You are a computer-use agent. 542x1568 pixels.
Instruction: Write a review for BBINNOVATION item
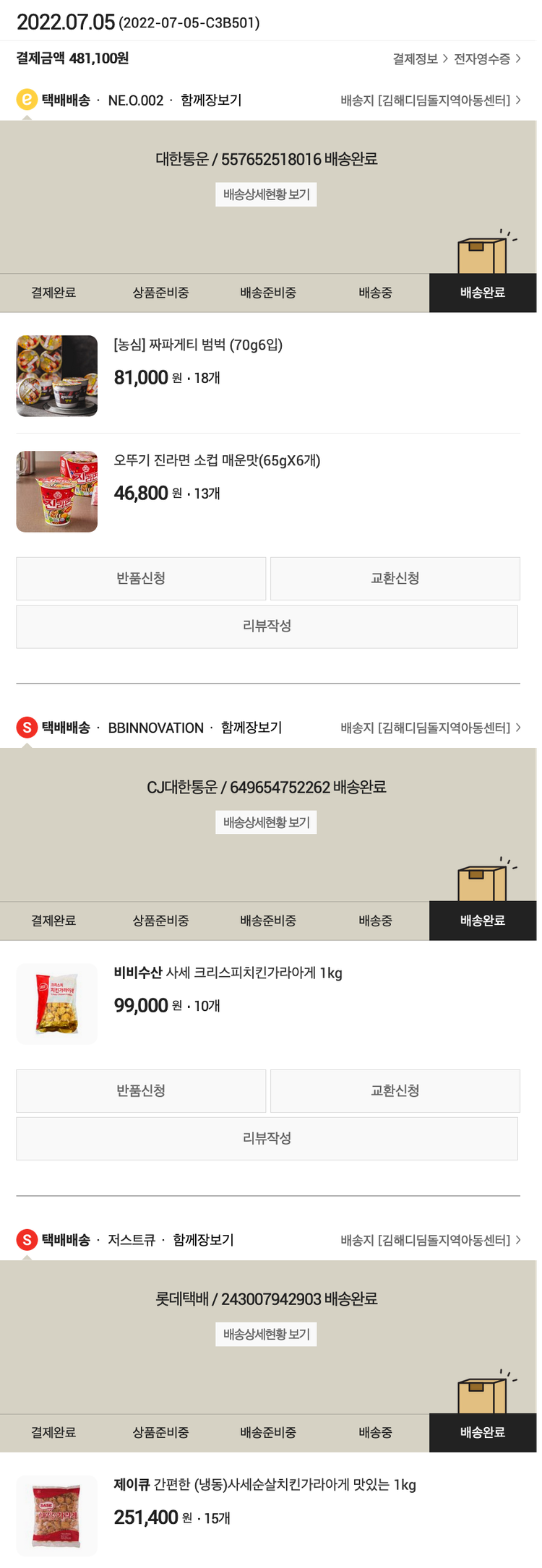click(267, 1139)
